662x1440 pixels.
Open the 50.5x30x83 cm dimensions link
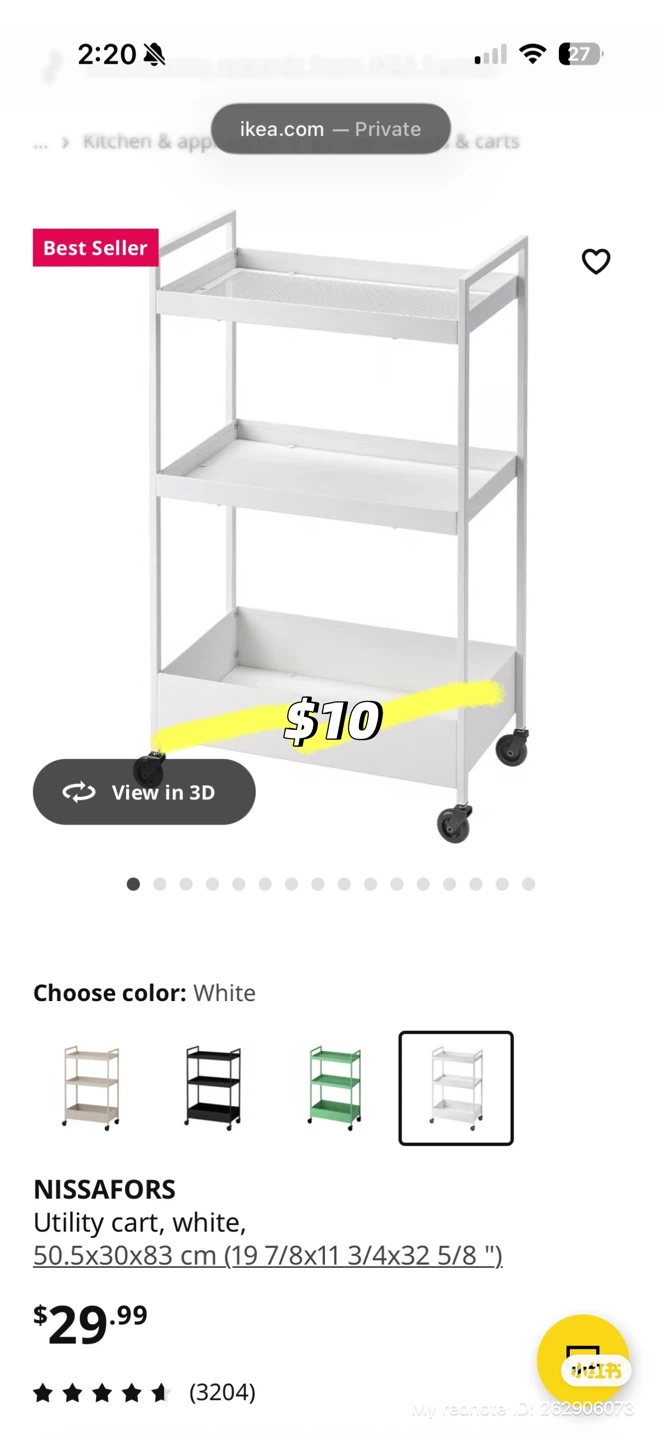coord(268,1255)
